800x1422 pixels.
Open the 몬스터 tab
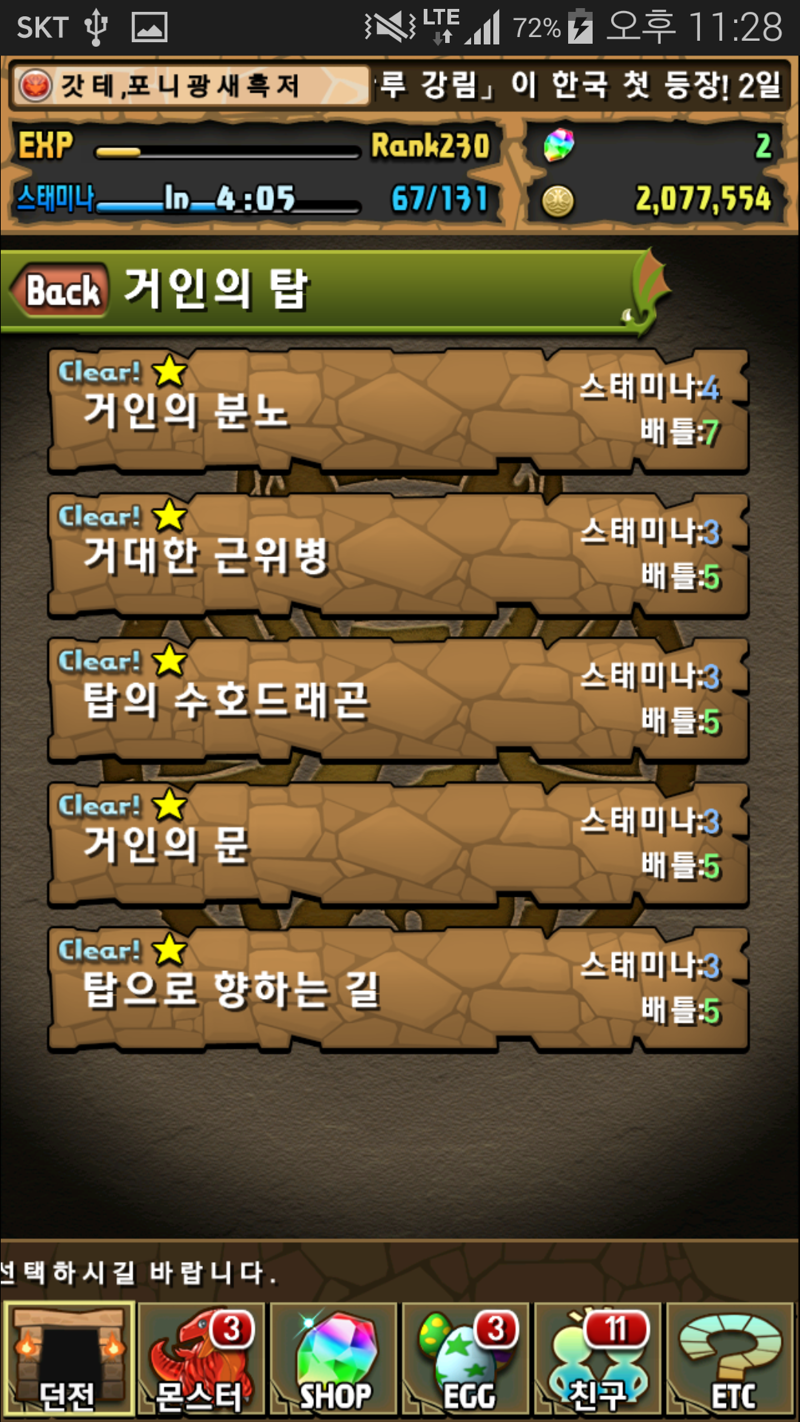[x=201, y=1358]
